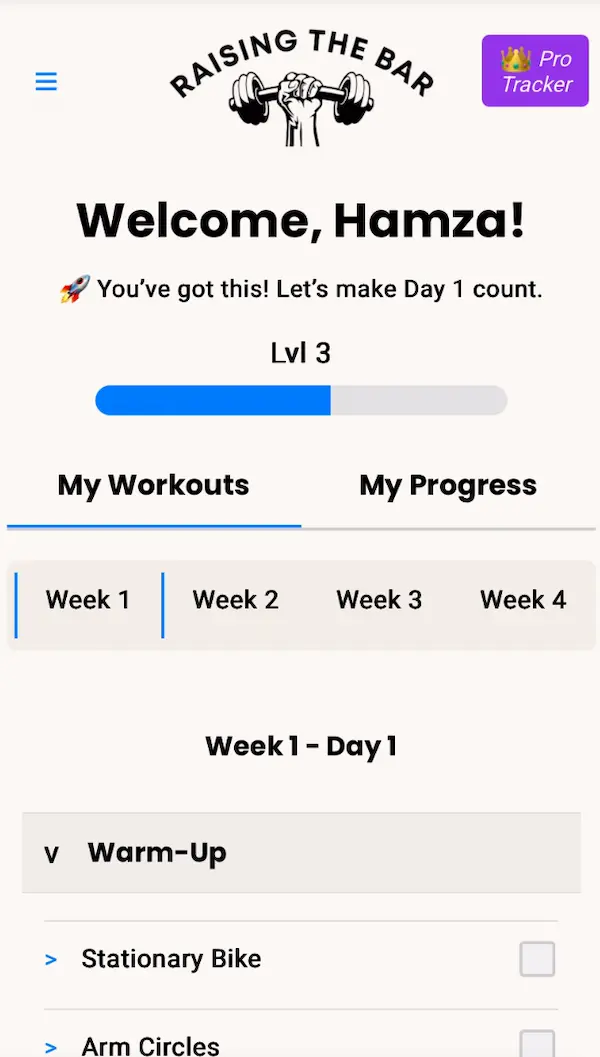Screen dimensions: 600x1057
Task: Select the Week 4 tab
Action: (523, 600)
